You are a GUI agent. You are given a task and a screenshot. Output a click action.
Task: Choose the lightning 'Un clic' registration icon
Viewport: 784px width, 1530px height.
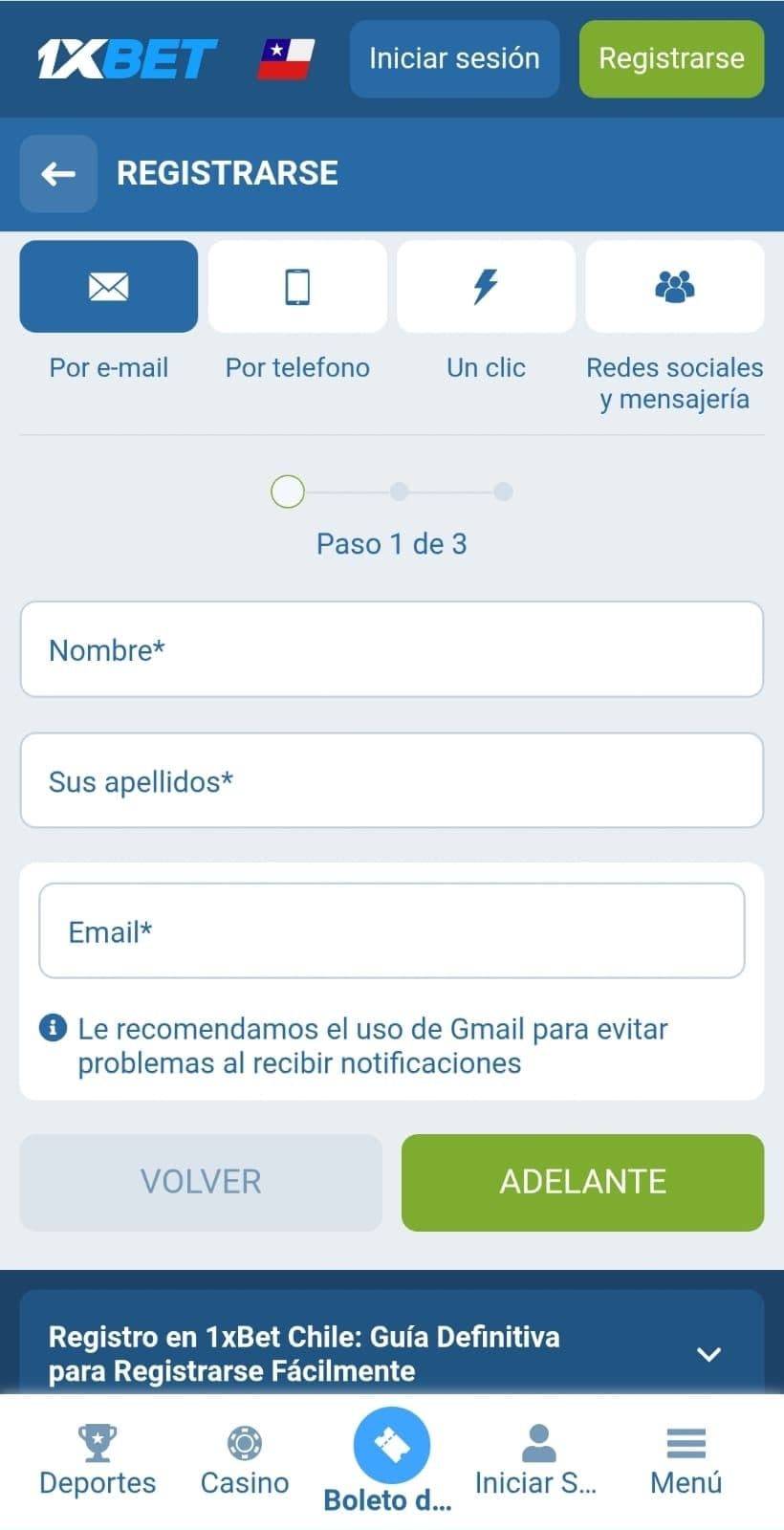pyautogui.click(x=486, y=285)
